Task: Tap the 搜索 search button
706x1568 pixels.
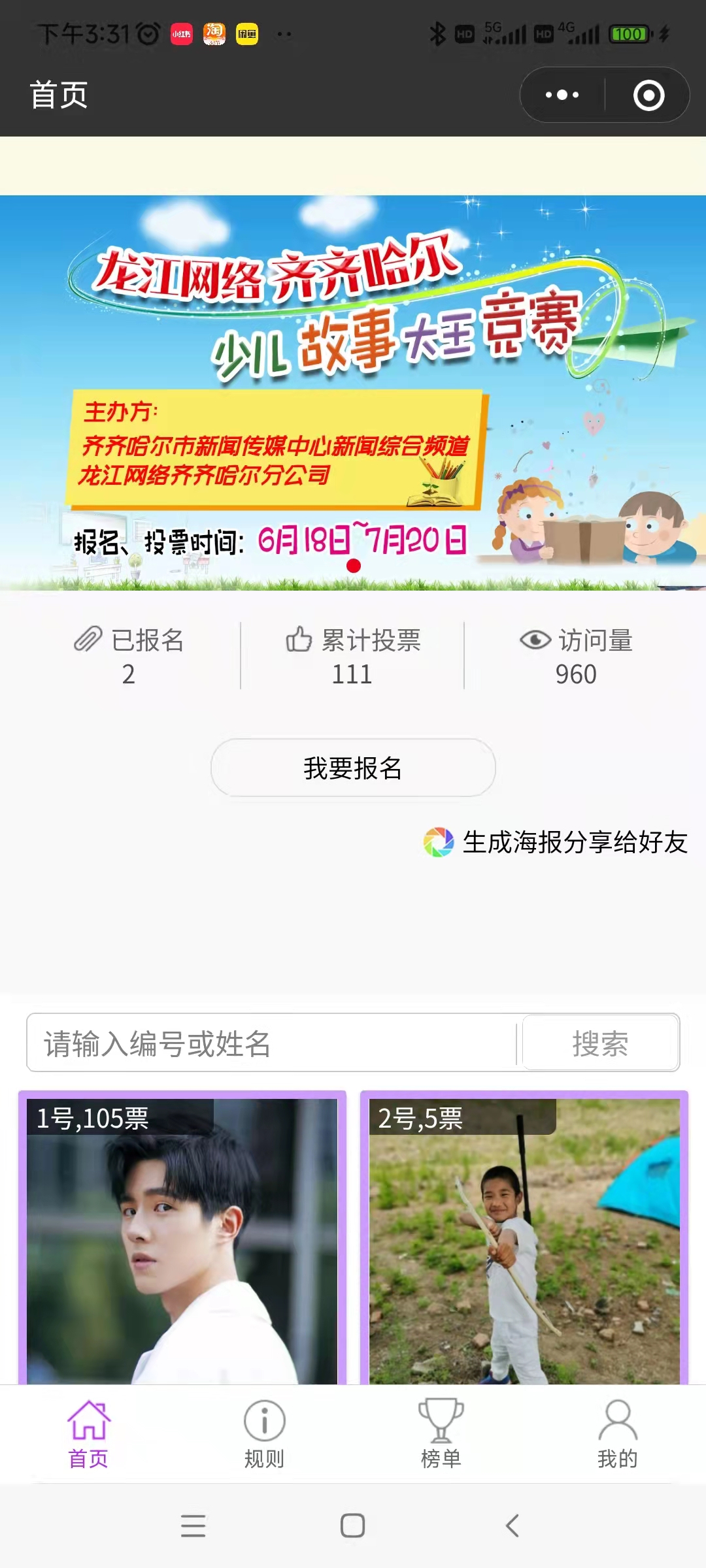Action: (x=600, y=1043)
